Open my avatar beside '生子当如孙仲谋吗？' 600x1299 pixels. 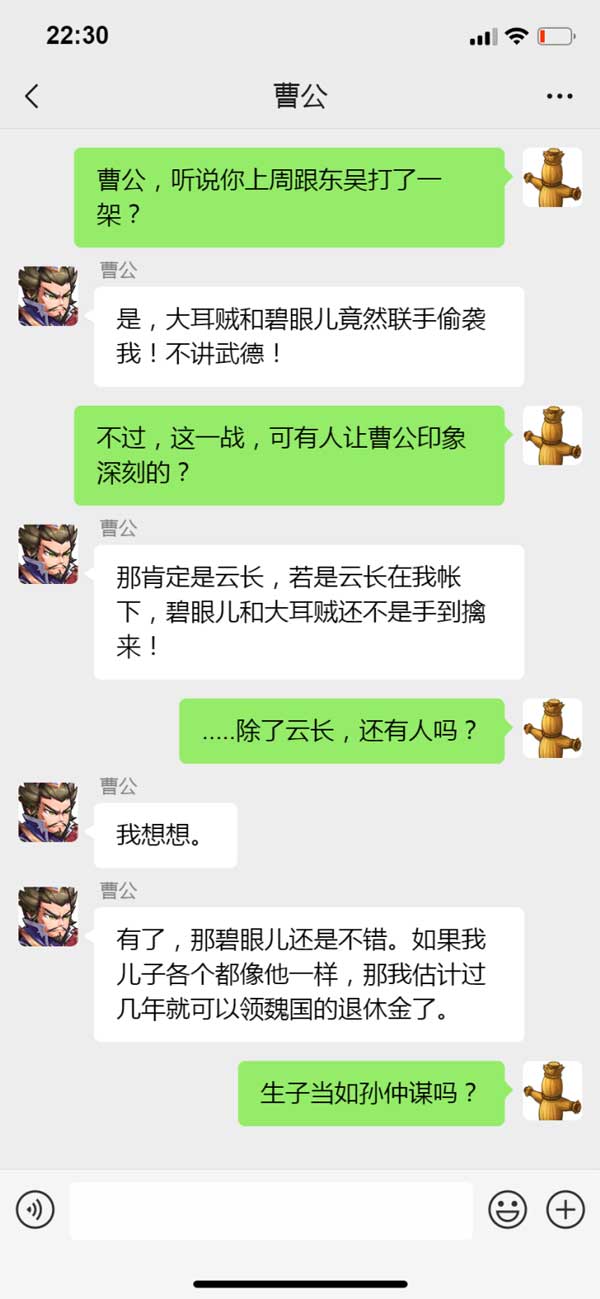pos(552,1090)
